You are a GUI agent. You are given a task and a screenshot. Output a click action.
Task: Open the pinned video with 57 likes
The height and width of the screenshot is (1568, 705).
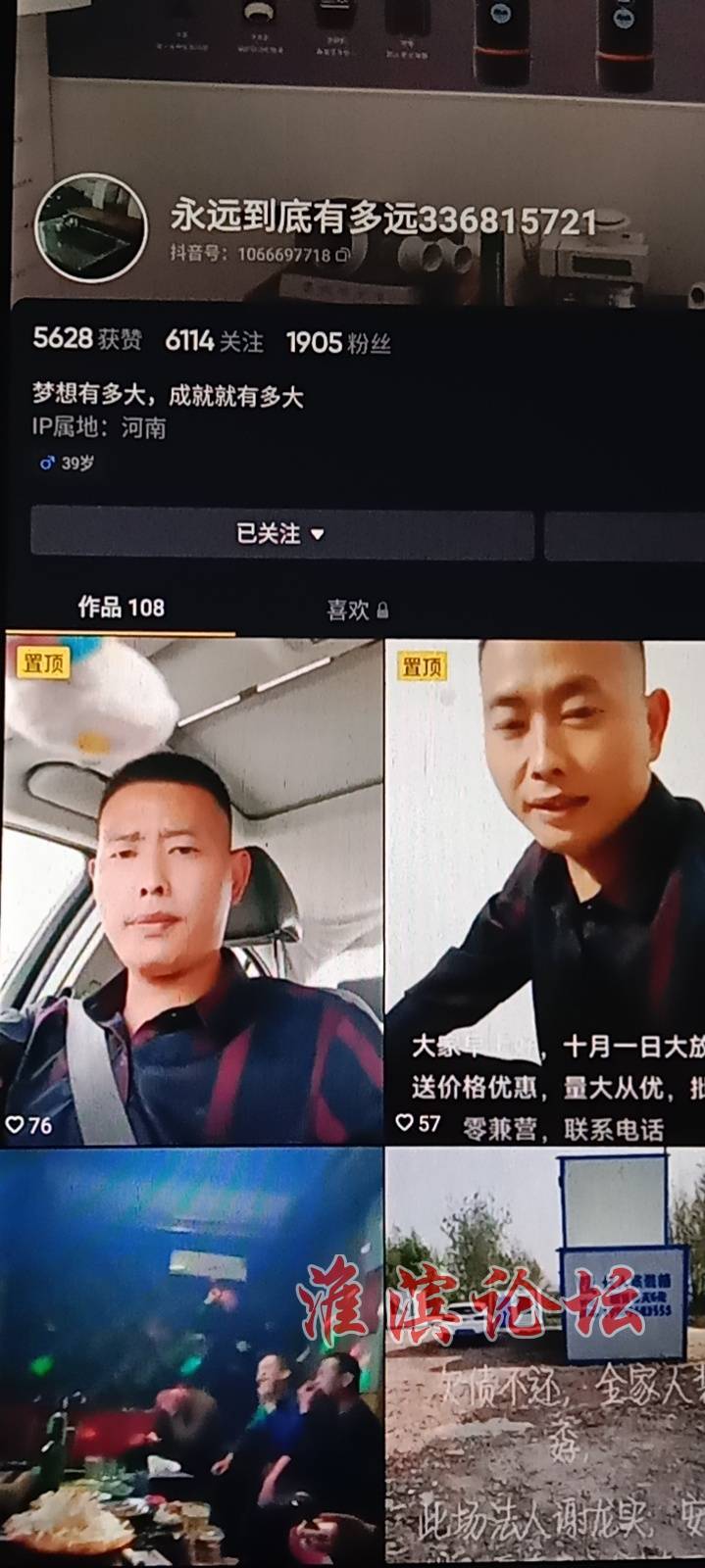click(x=545, y=892)
